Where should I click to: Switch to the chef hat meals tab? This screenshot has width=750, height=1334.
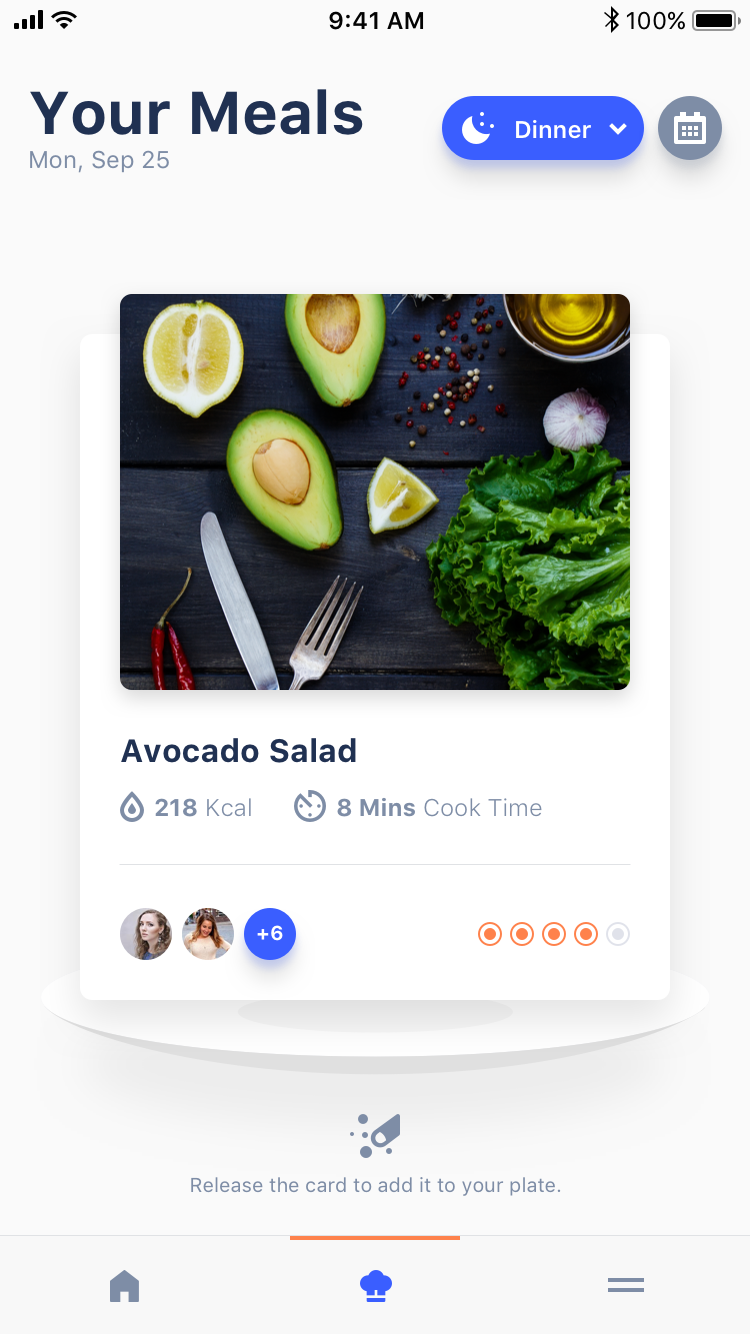(376, 1285)
